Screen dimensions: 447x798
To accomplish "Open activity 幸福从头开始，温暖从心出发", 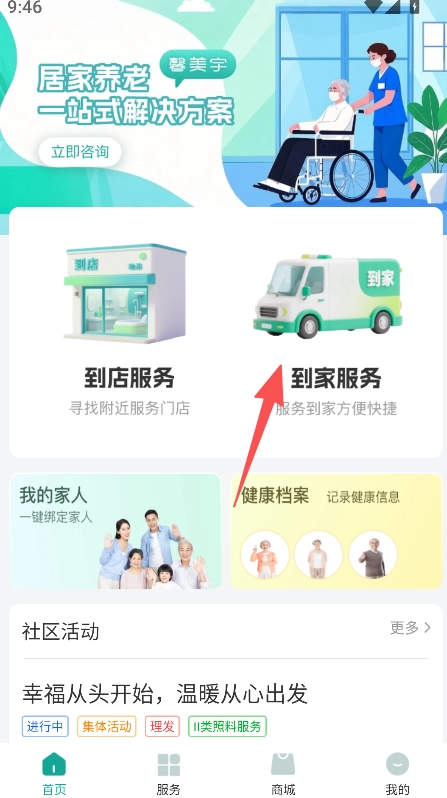I will click(165, 693).
